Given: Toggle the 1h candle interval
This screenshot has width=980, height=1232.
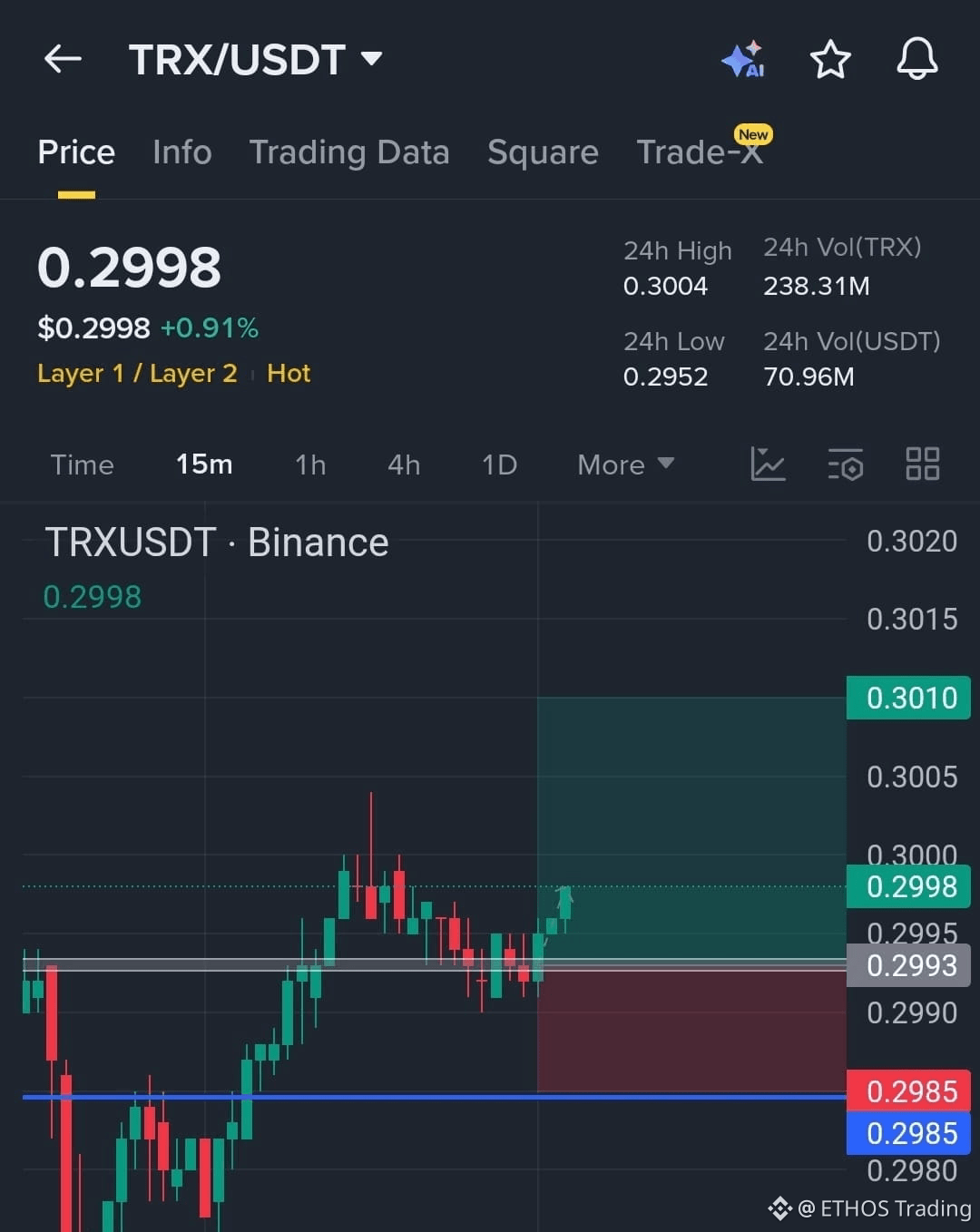Looking at the screenshot, I should pos(309,464).
